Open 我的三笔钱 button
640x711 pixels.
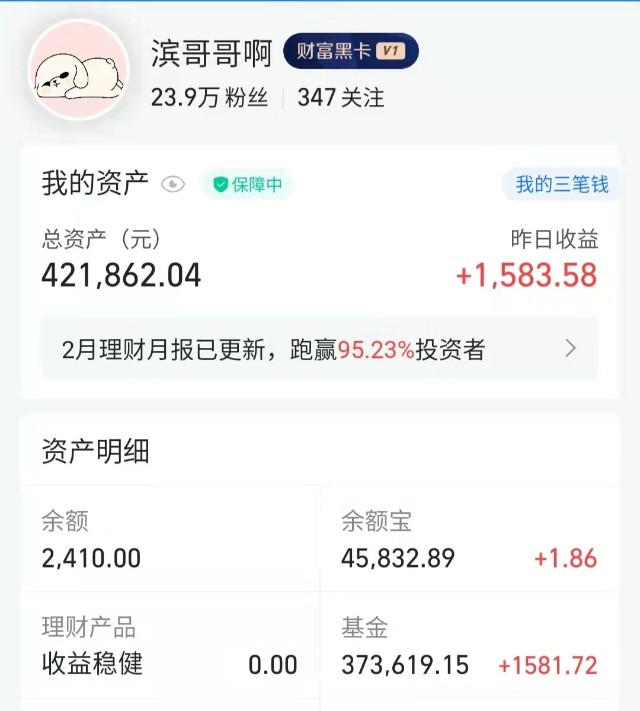coord(557,184)
